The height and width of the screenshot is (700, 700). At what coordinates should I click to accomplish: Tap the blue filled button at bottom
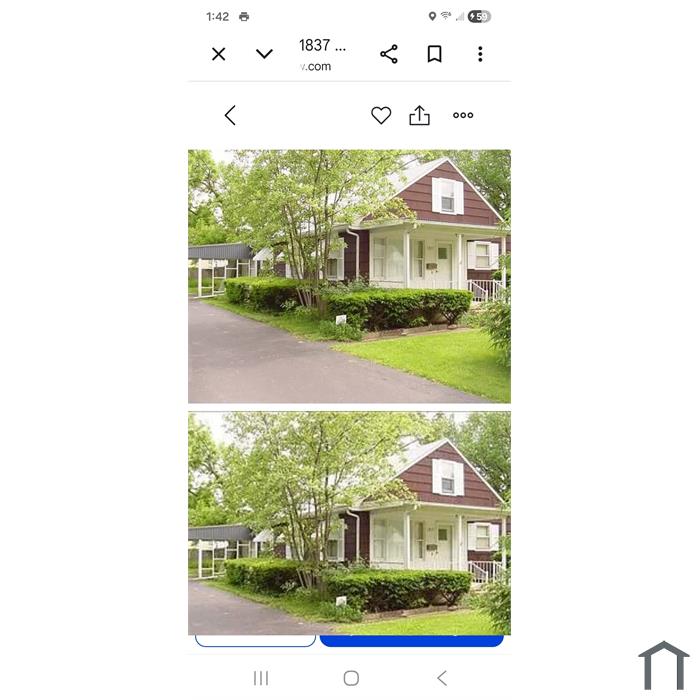tap(412, 641)
